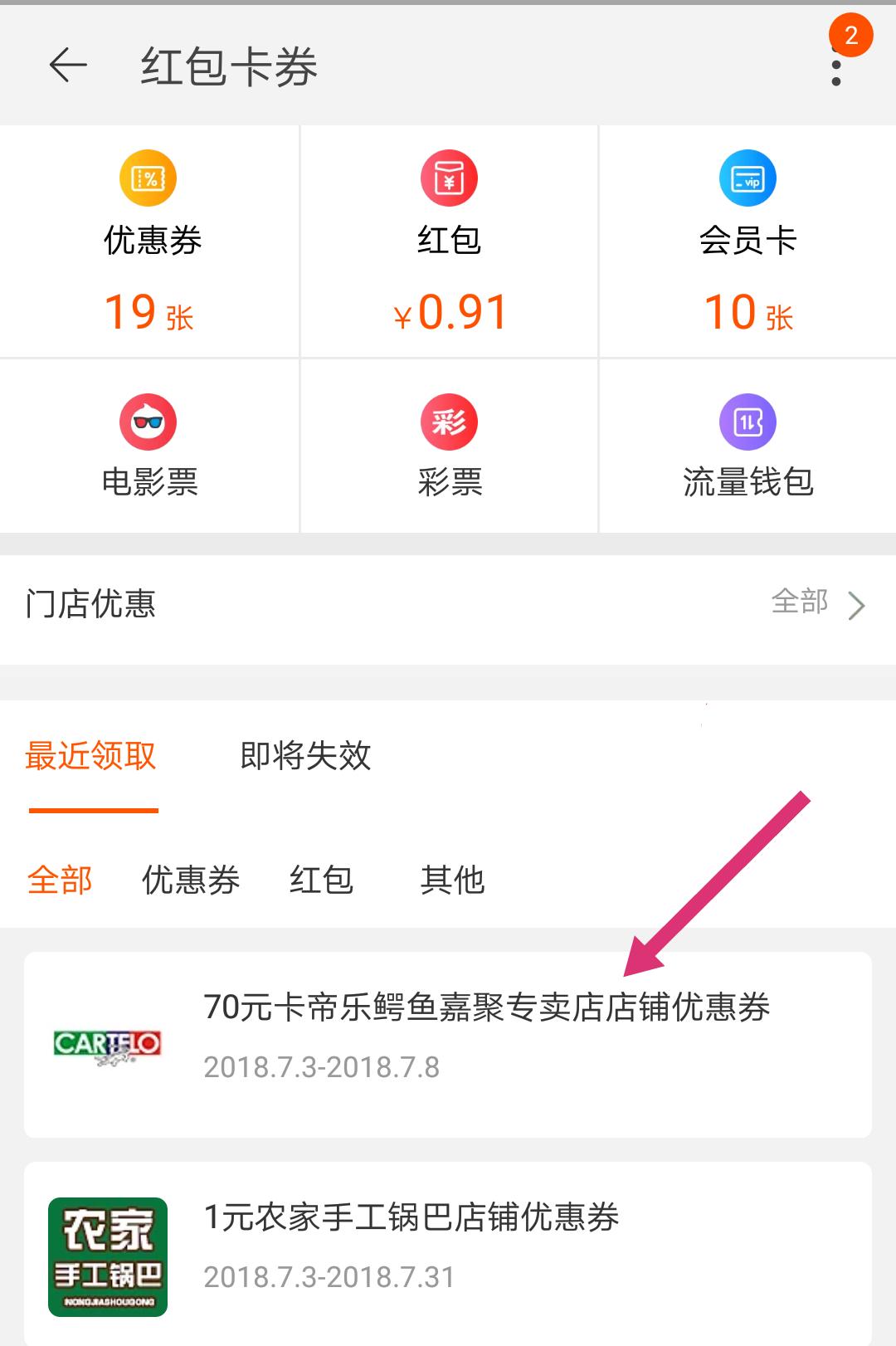Filter by the 其他 category
896x1346 pixels.
tap(454, 881)
